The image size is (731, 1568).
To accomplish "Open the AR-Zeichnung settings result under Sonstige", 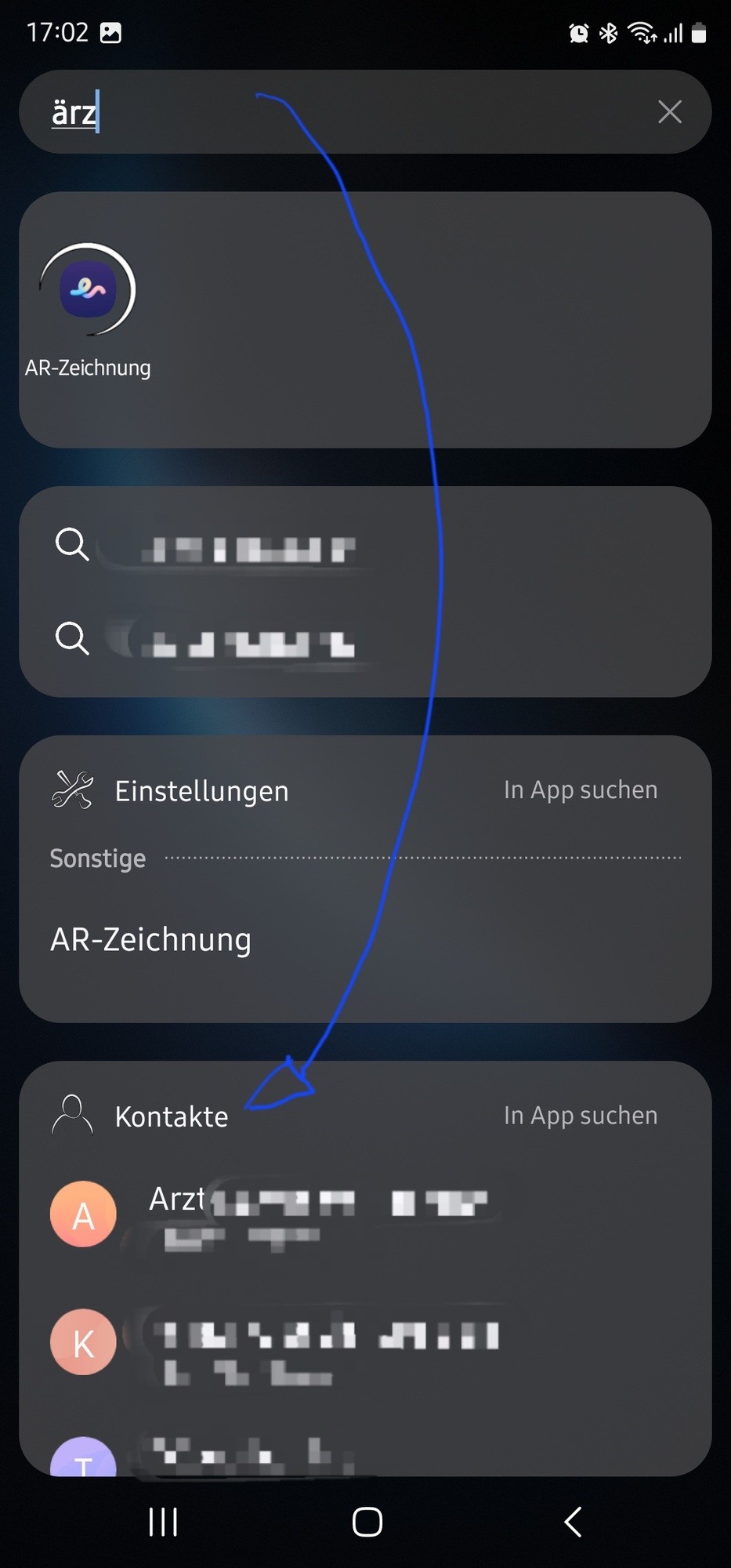I will pos(151,939).
